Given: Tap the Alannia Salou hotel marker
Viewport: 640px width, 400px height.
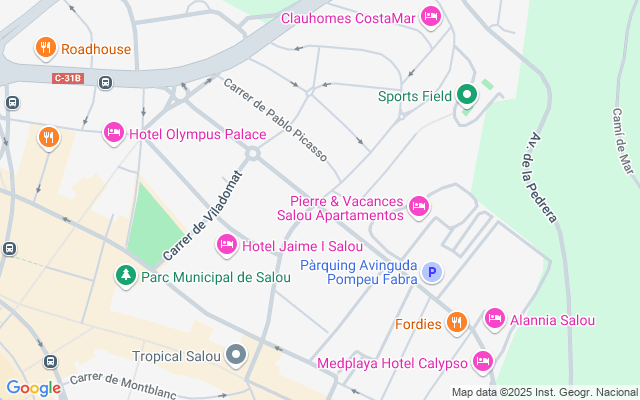Looking at the screenshot, I should coord(494,319).
